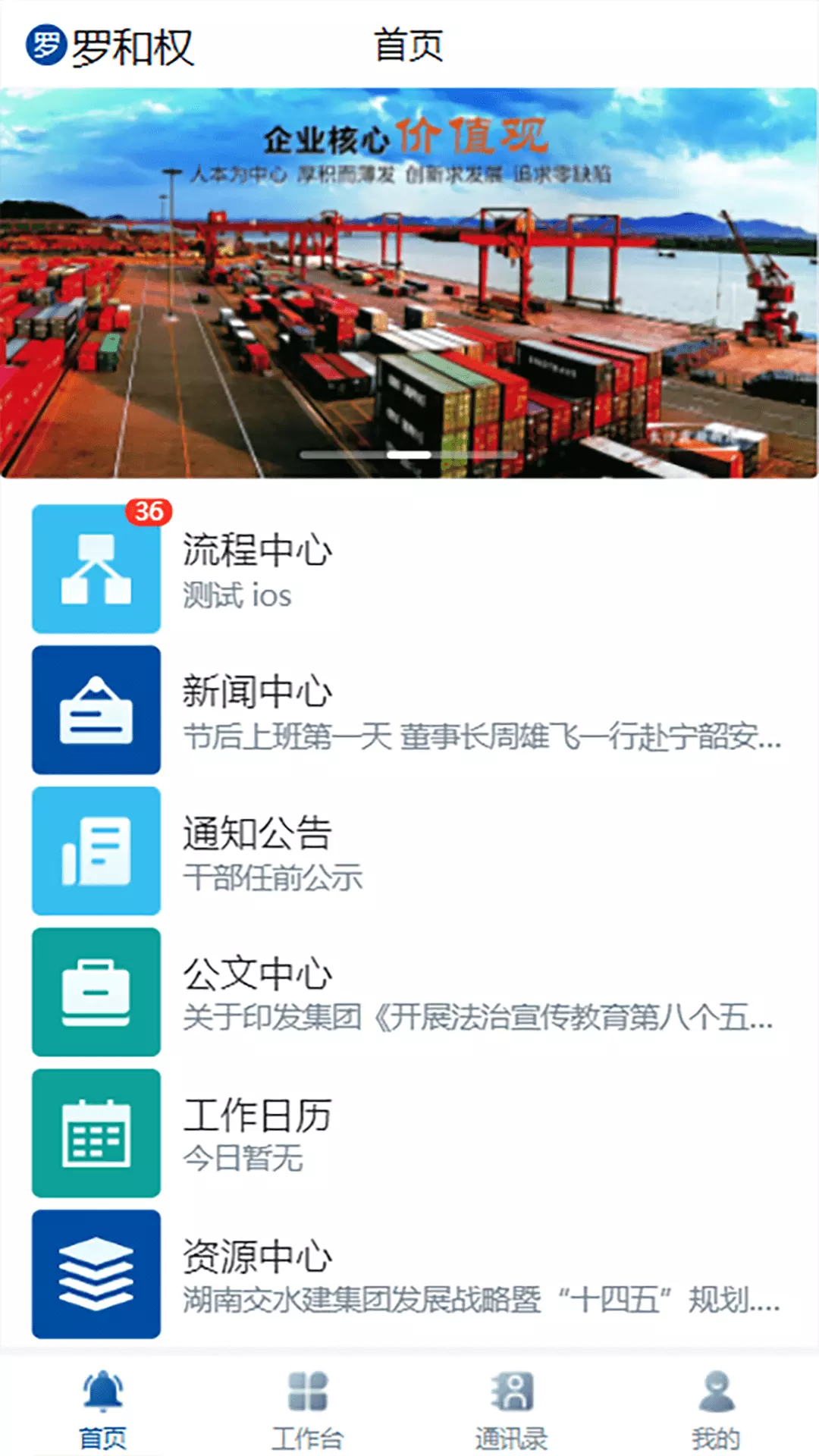Open 流程中心 with 36 pending items
Viewport: 819px width, 1456px height.
click(409, 569)
